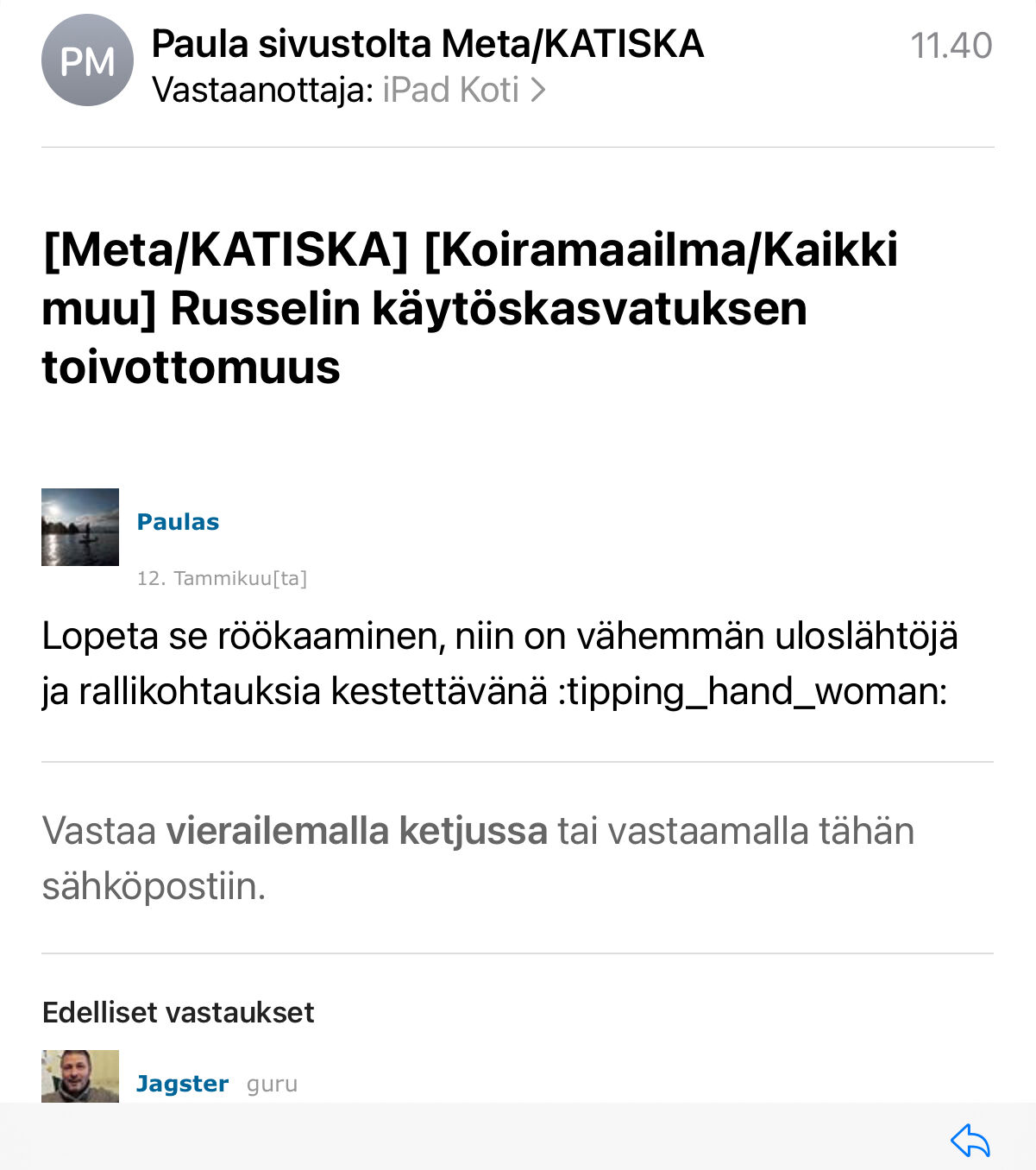Open Paulas profile link
This screenshot has height=1170, width=1036.
[x=178, y=522]
